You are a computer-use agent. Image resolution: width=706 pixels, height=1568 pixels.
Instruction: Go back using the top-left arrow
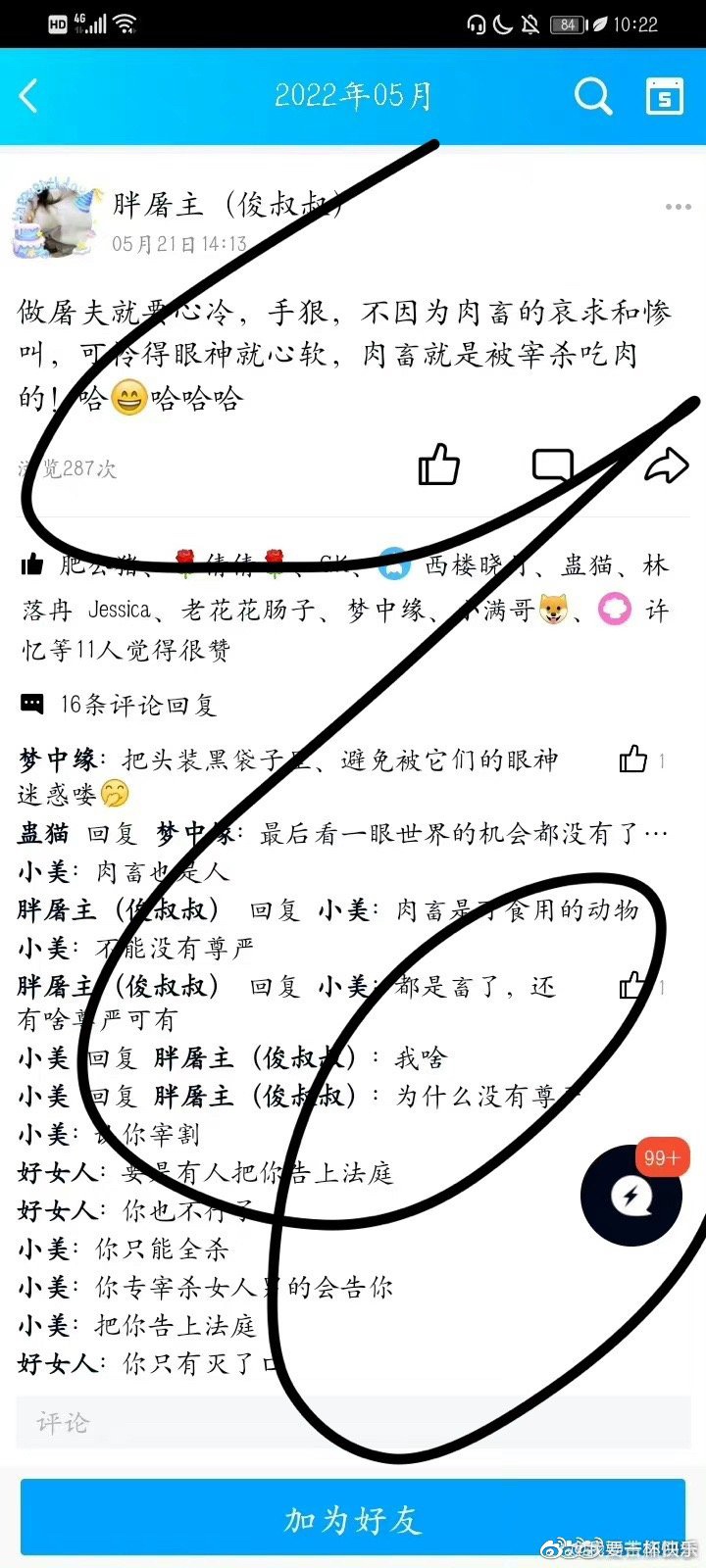click(x=29, y=96)
